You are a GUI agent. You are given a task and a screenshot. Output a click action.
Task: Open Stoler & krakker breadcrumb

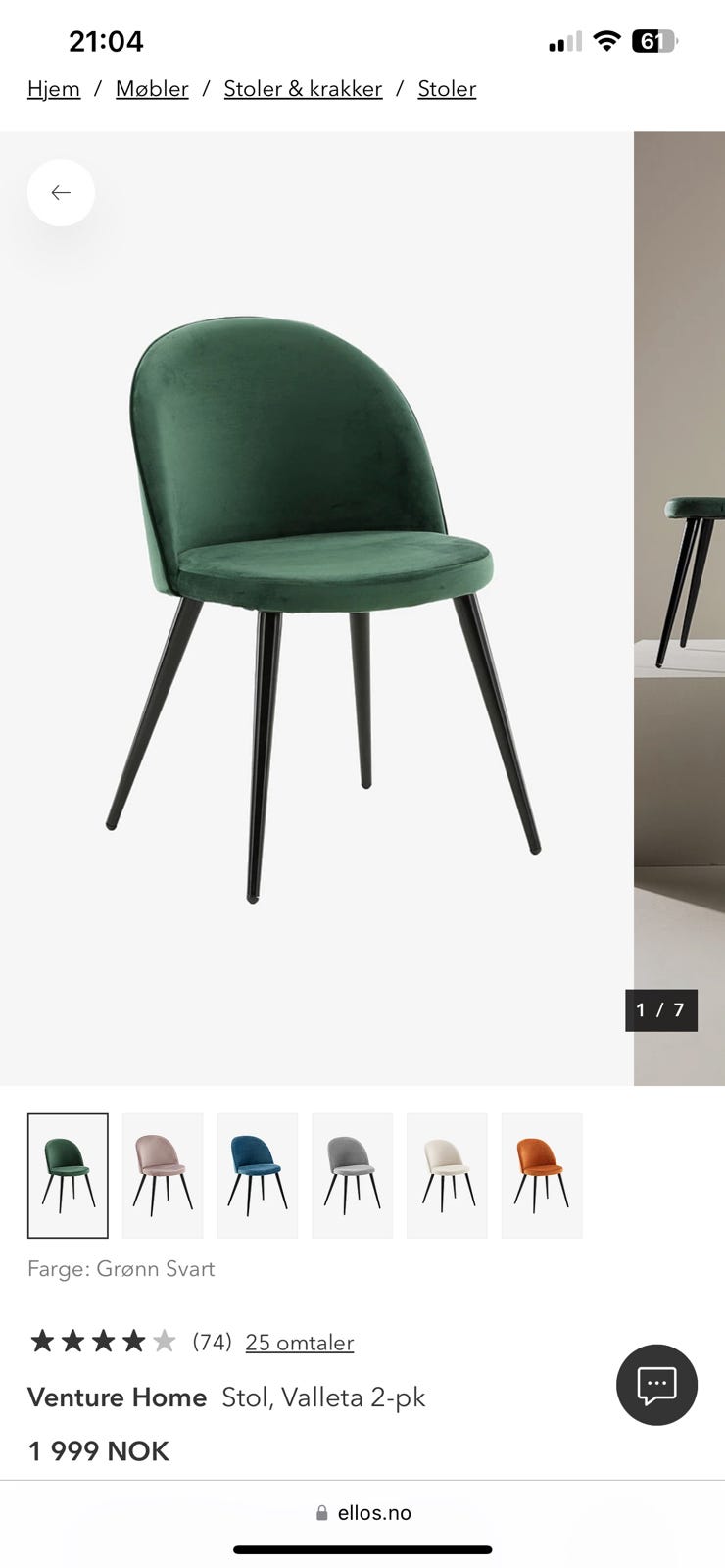[x=303, y=89]
